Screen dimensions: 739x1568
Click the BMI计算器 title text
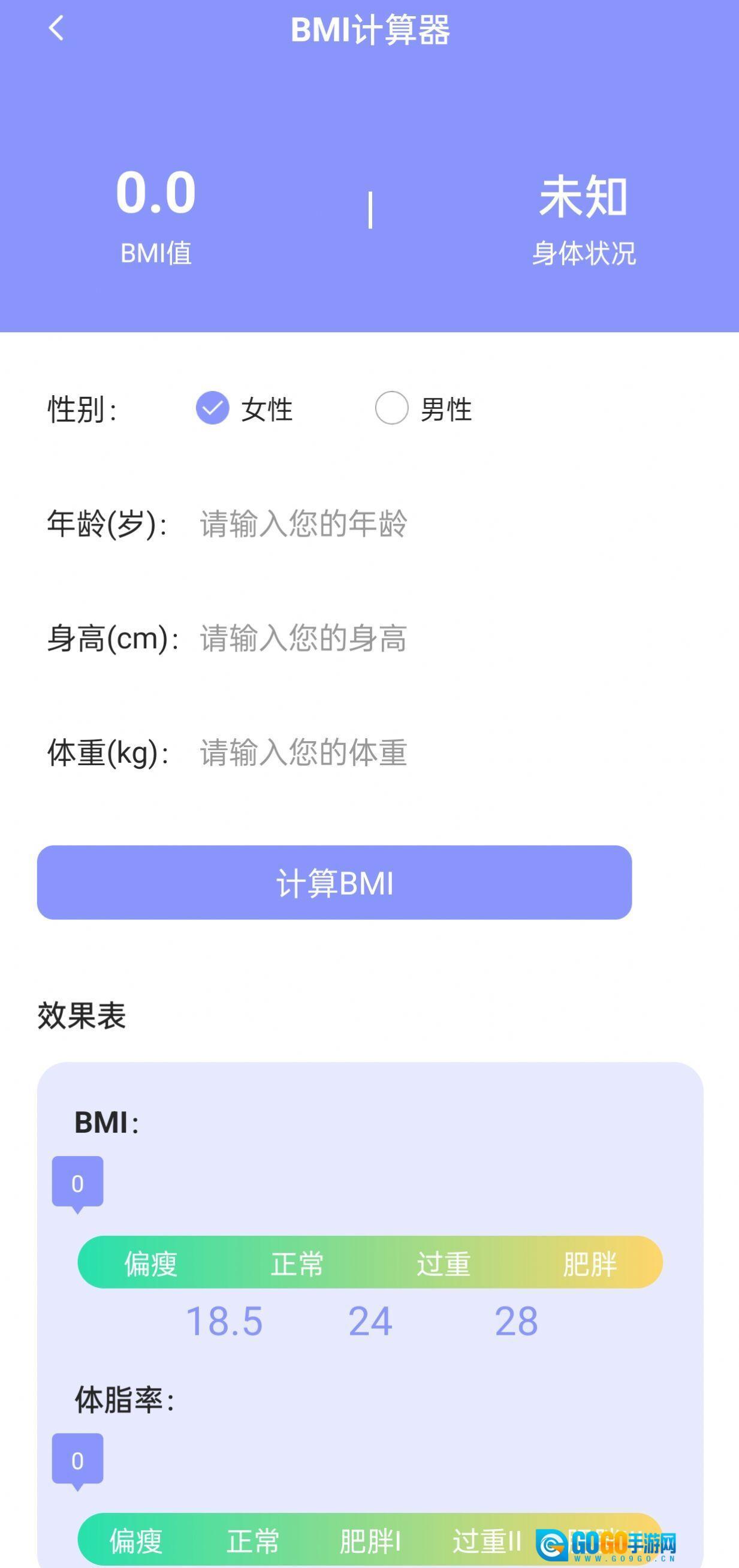[369, 29]
